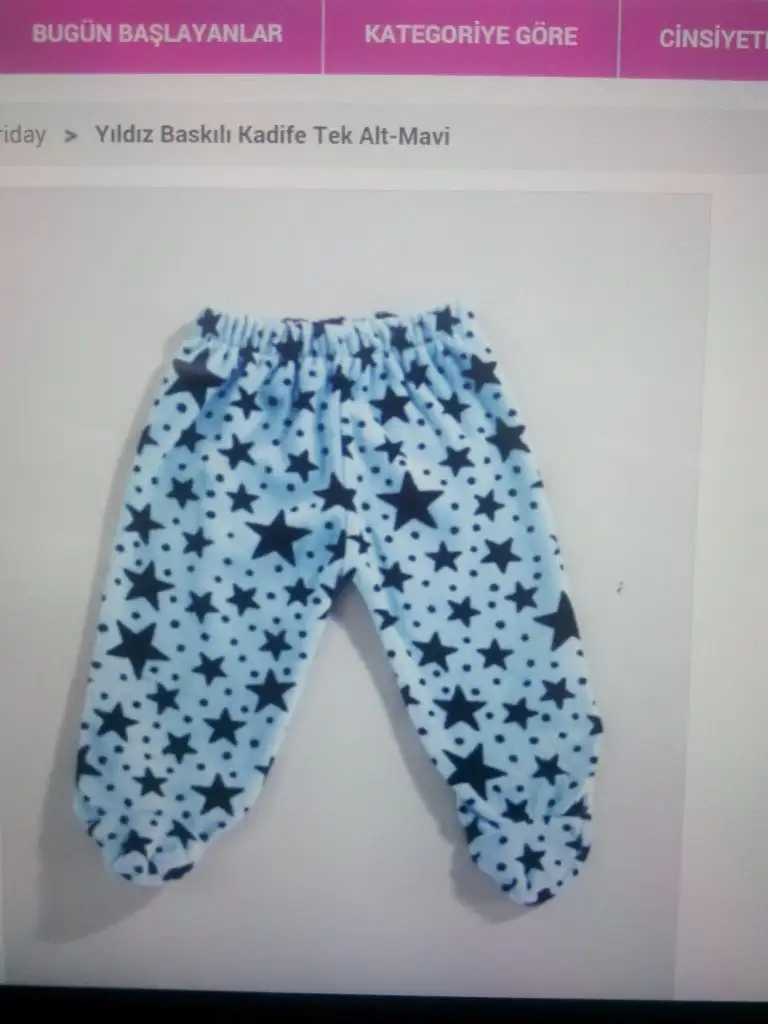The width and height of the screenshot is (768, 1024).
Task: Switch to Kategoriye Göre tab
Action: pos(471,36)
